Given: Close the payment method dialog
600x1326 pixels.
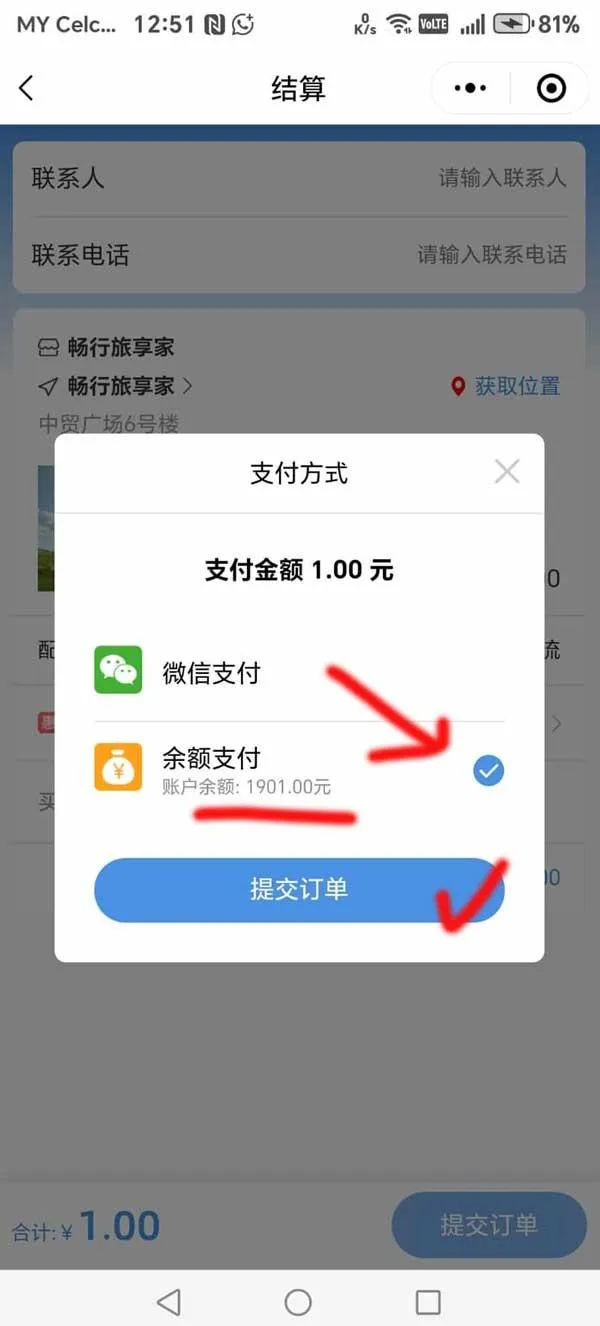Looking at the screenshot, I should (507, 472).
